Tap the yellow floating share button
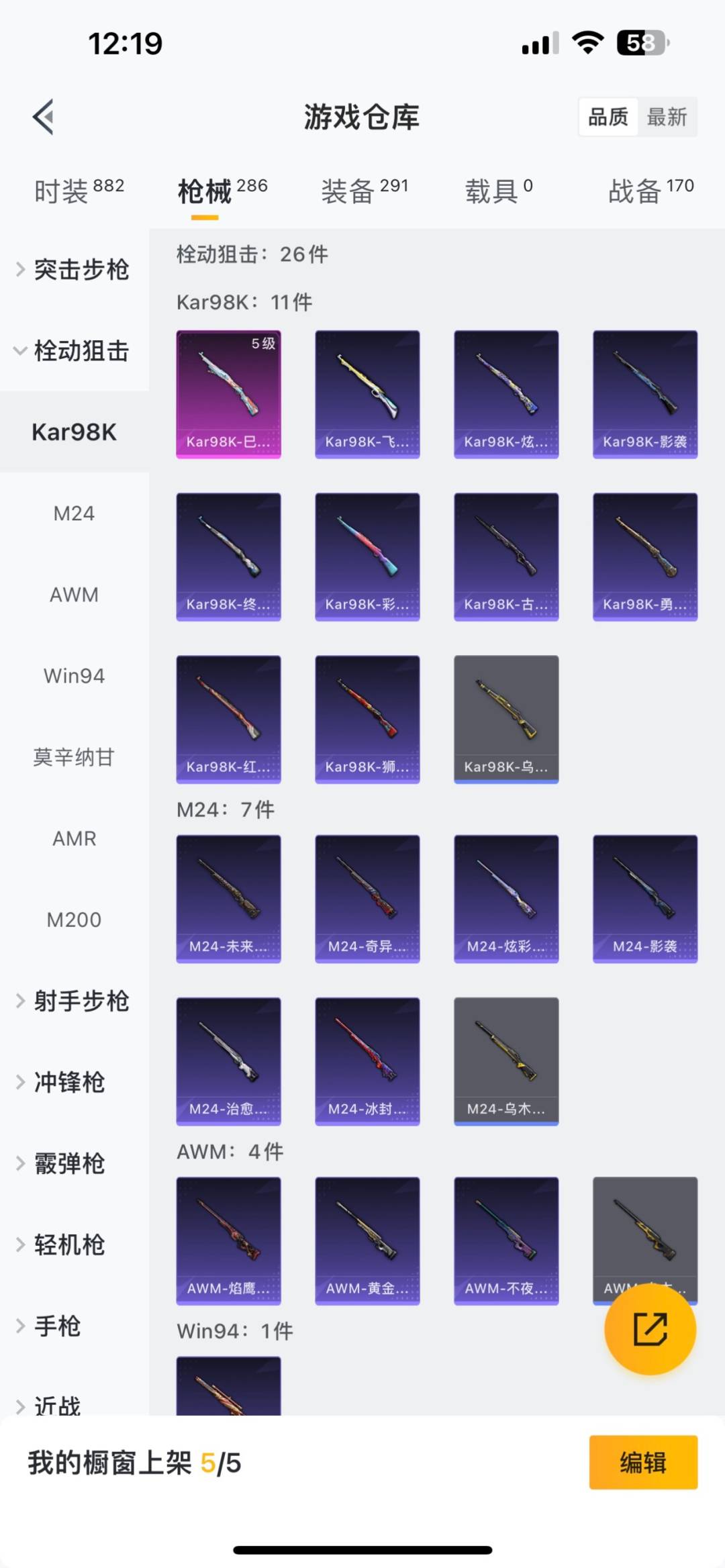Image resolution: width=725 pixels, height=1568 pixels. tap(650, 1329)
